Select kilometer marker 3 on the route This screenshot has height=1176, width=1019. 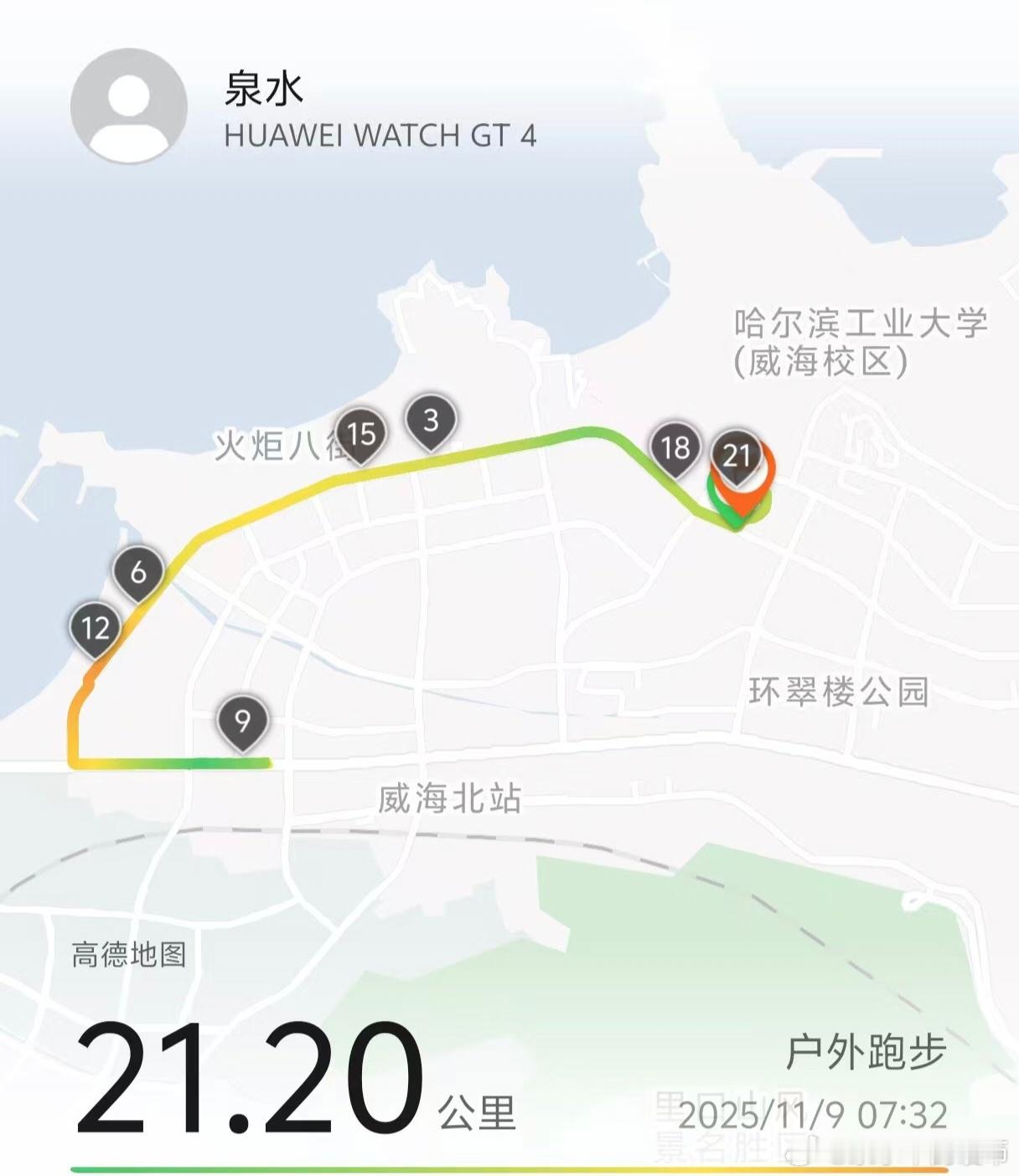coord(430,422)
